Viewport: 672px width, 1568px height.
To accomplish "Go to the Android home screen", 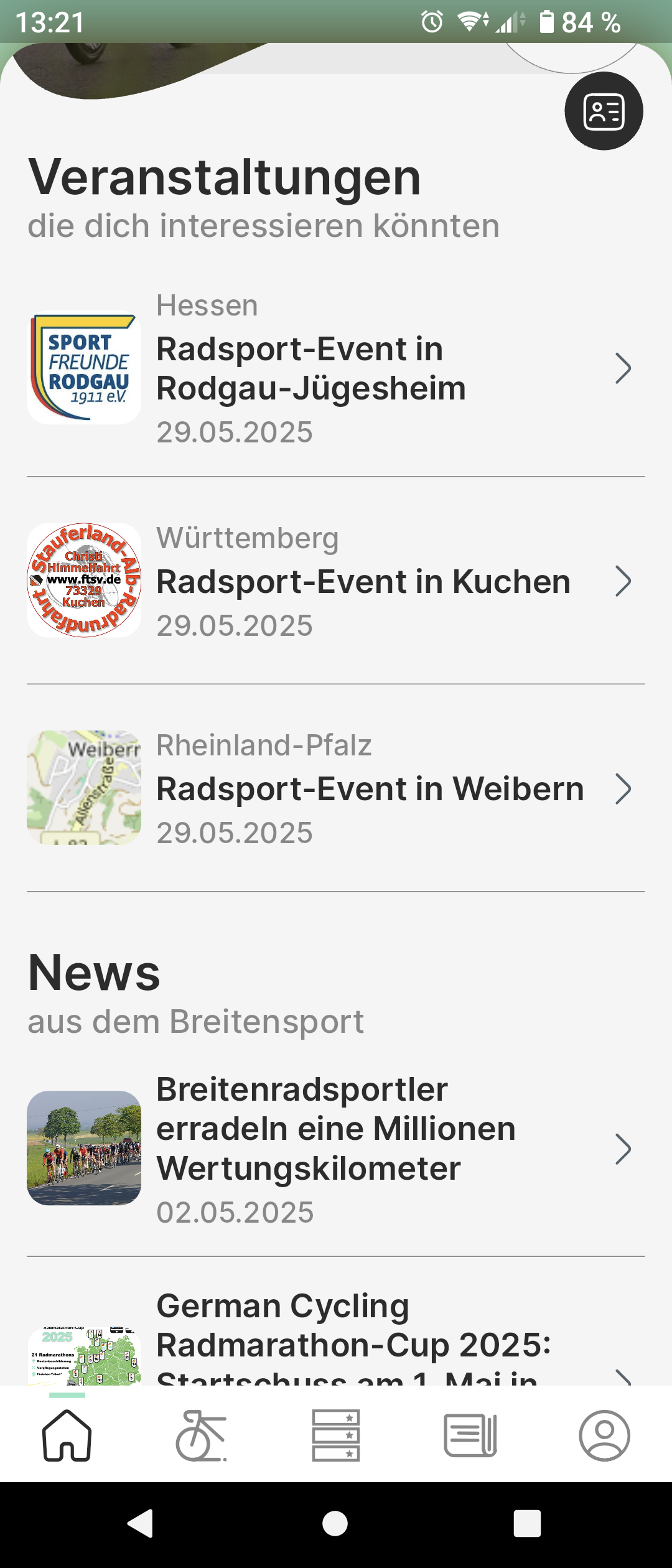I will click(335, 1524).
